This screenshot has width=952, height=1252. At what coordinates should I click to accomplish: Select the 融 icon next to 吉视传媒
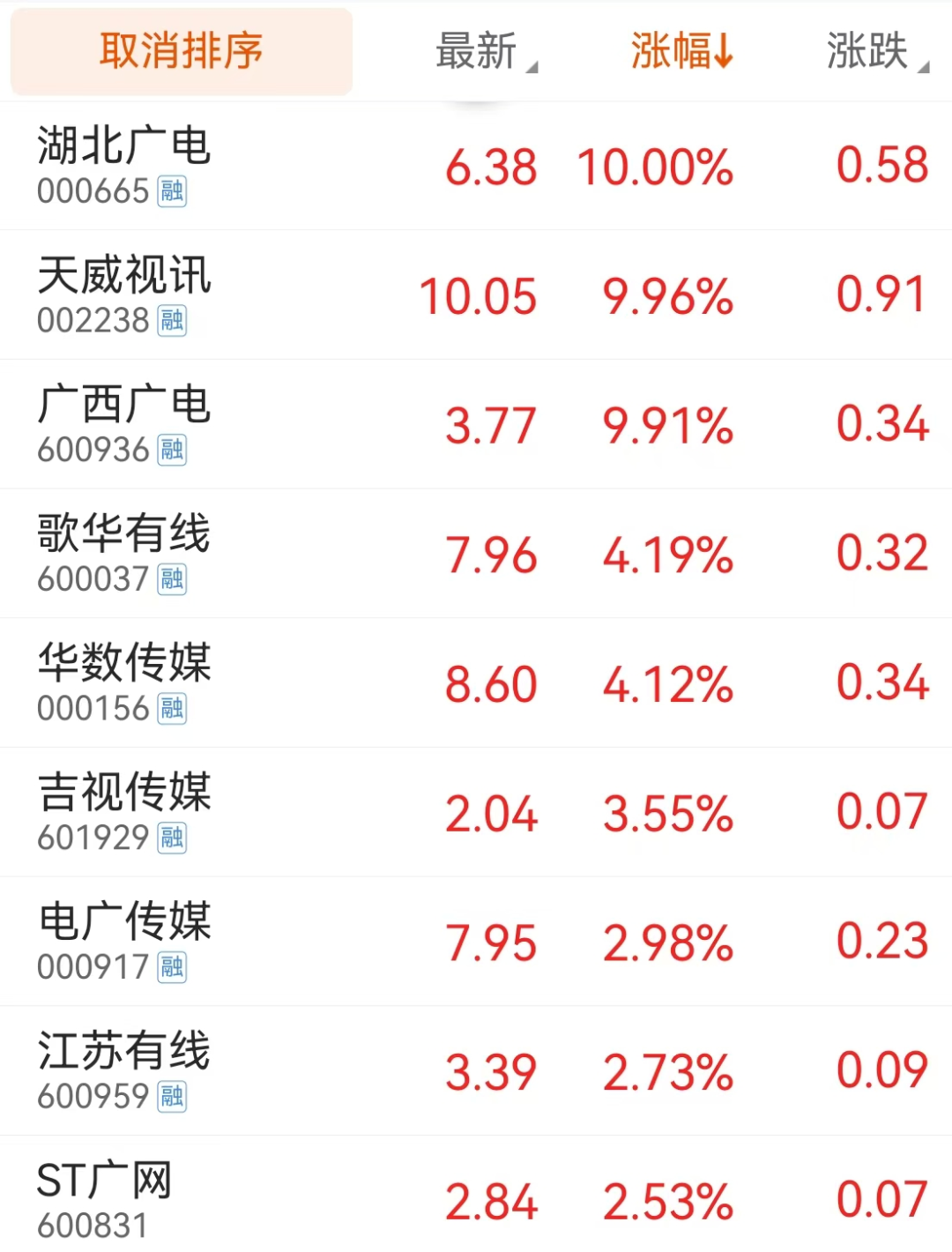173,838
